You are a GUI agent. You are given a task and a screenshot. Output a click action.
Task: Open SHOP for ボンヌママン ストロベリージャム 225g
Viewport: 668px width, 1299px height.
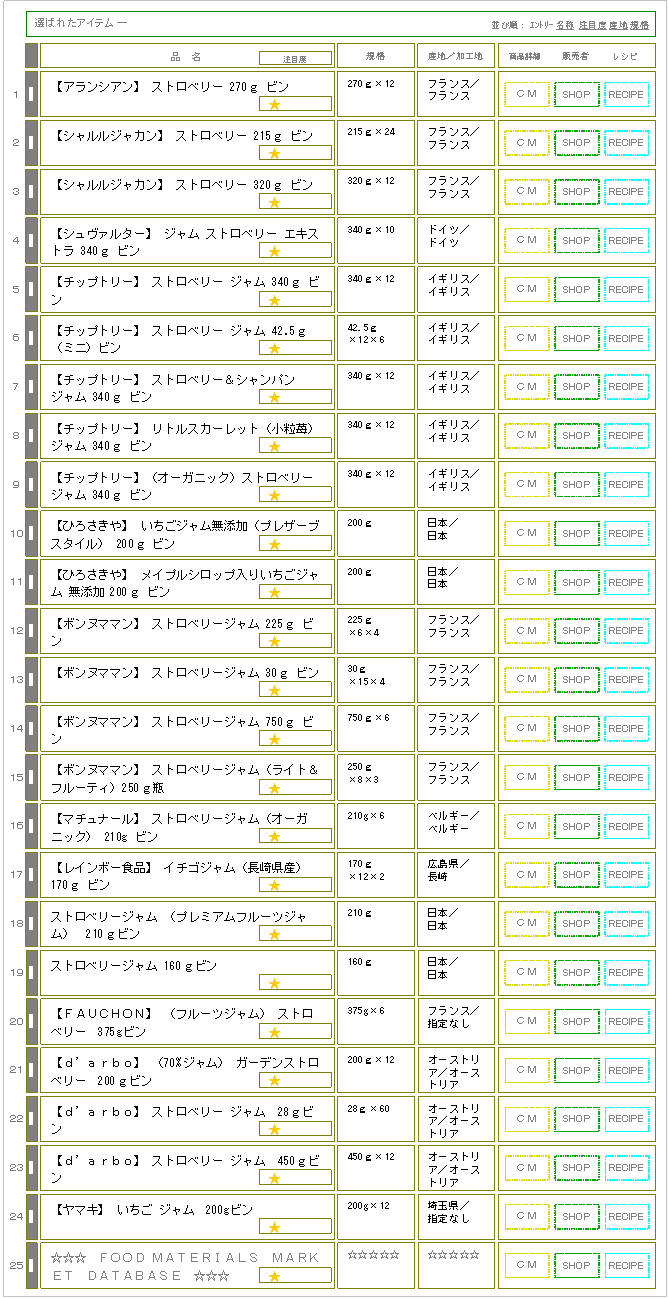coord(577,631)
